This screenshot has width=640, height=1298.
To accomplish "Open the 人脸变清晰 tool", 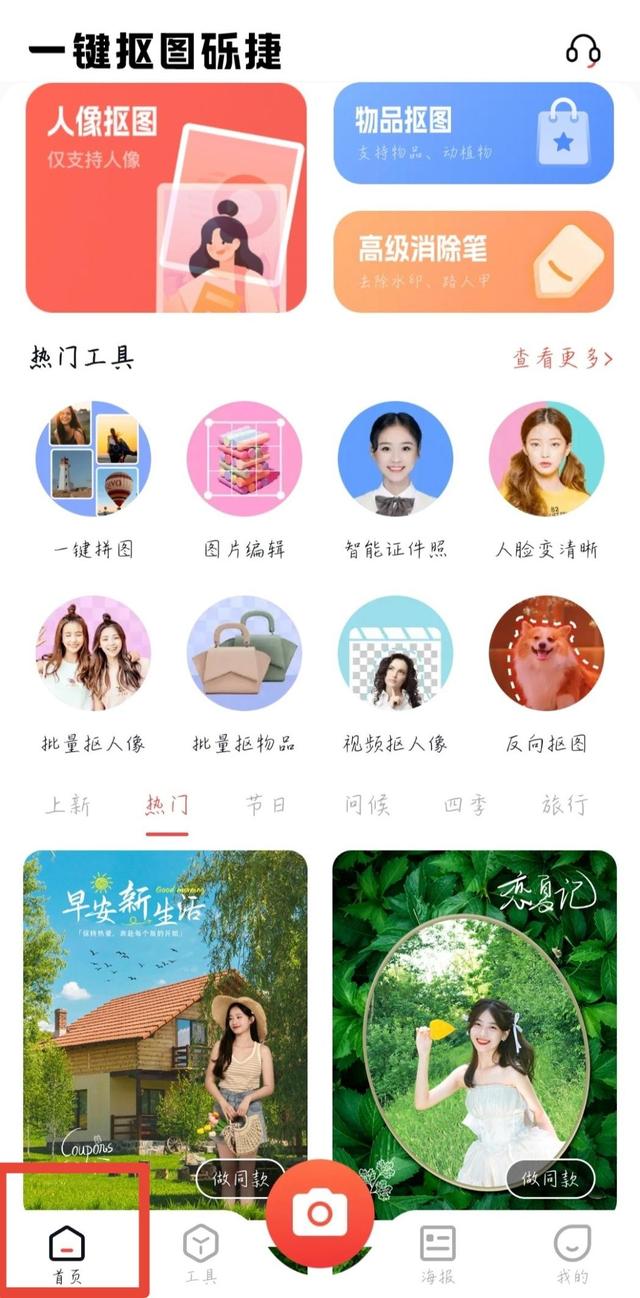I will (546, 480).
